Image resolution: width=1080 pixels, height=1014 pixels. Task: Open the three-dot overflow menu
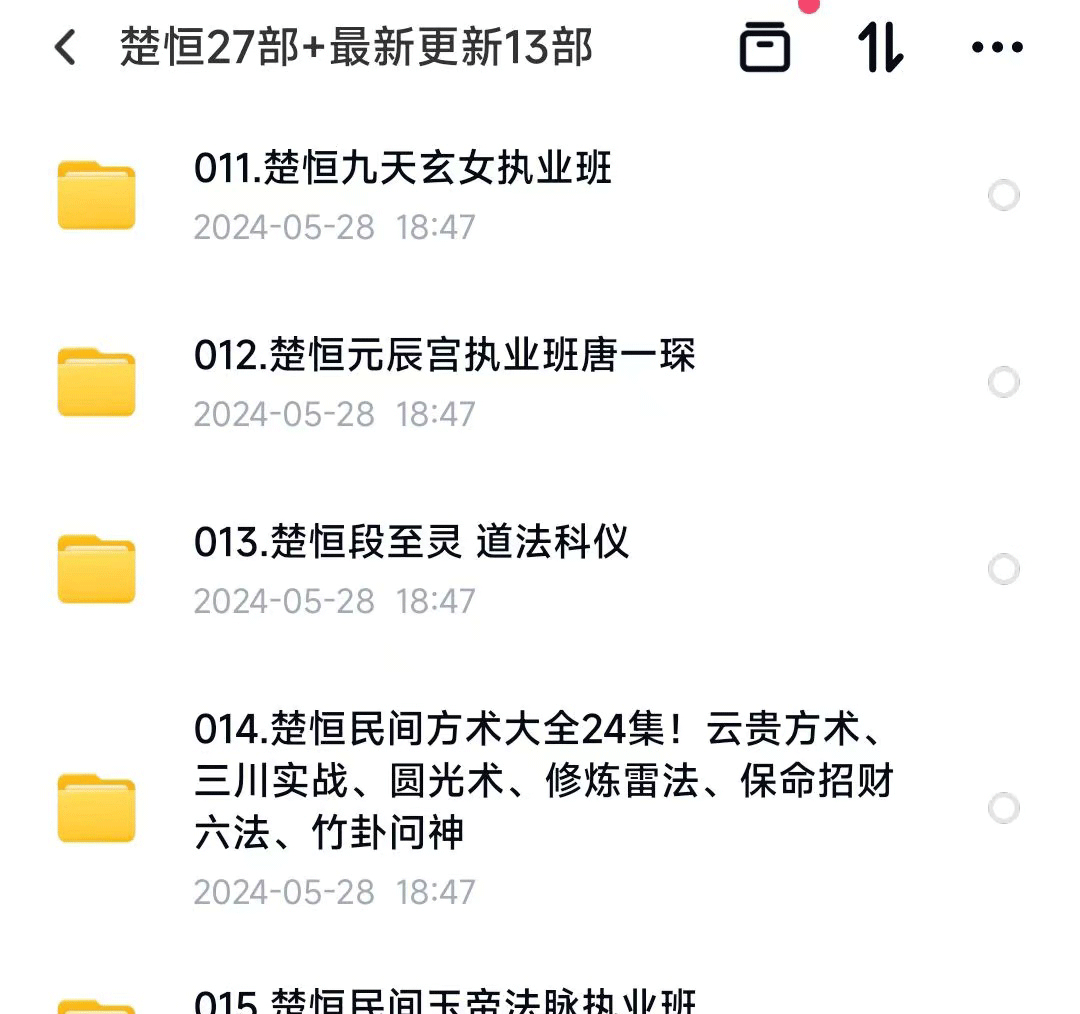pos(997,47)
